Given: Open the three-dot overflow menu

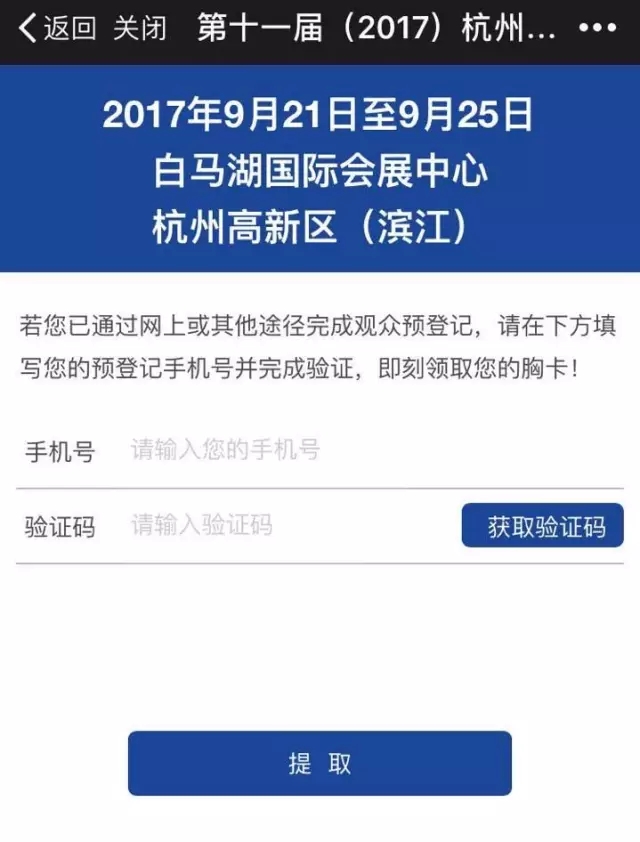Looking at the screenshot, I should [598, 28].
